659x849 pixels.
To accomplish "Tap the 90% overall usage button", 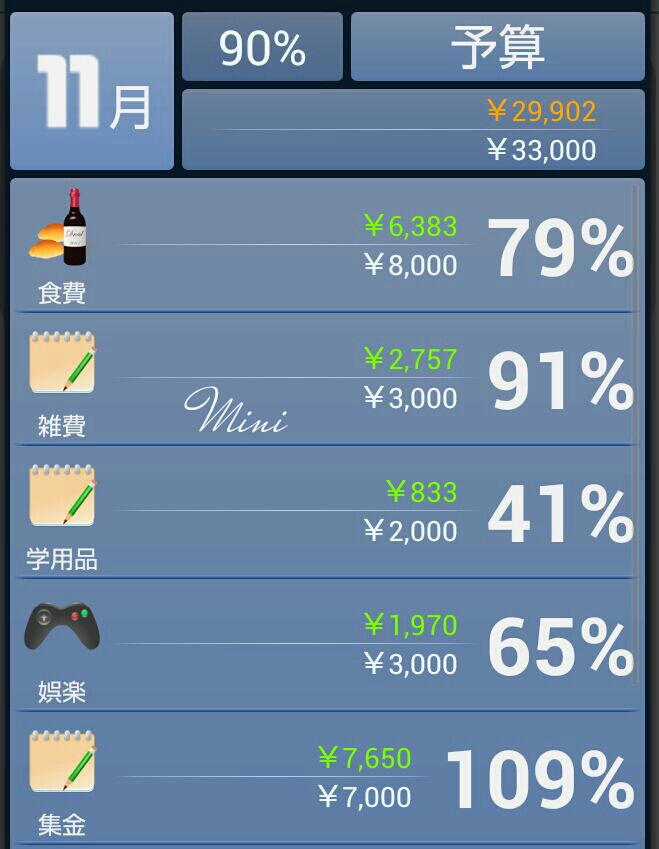I will (x=262, y=47).
